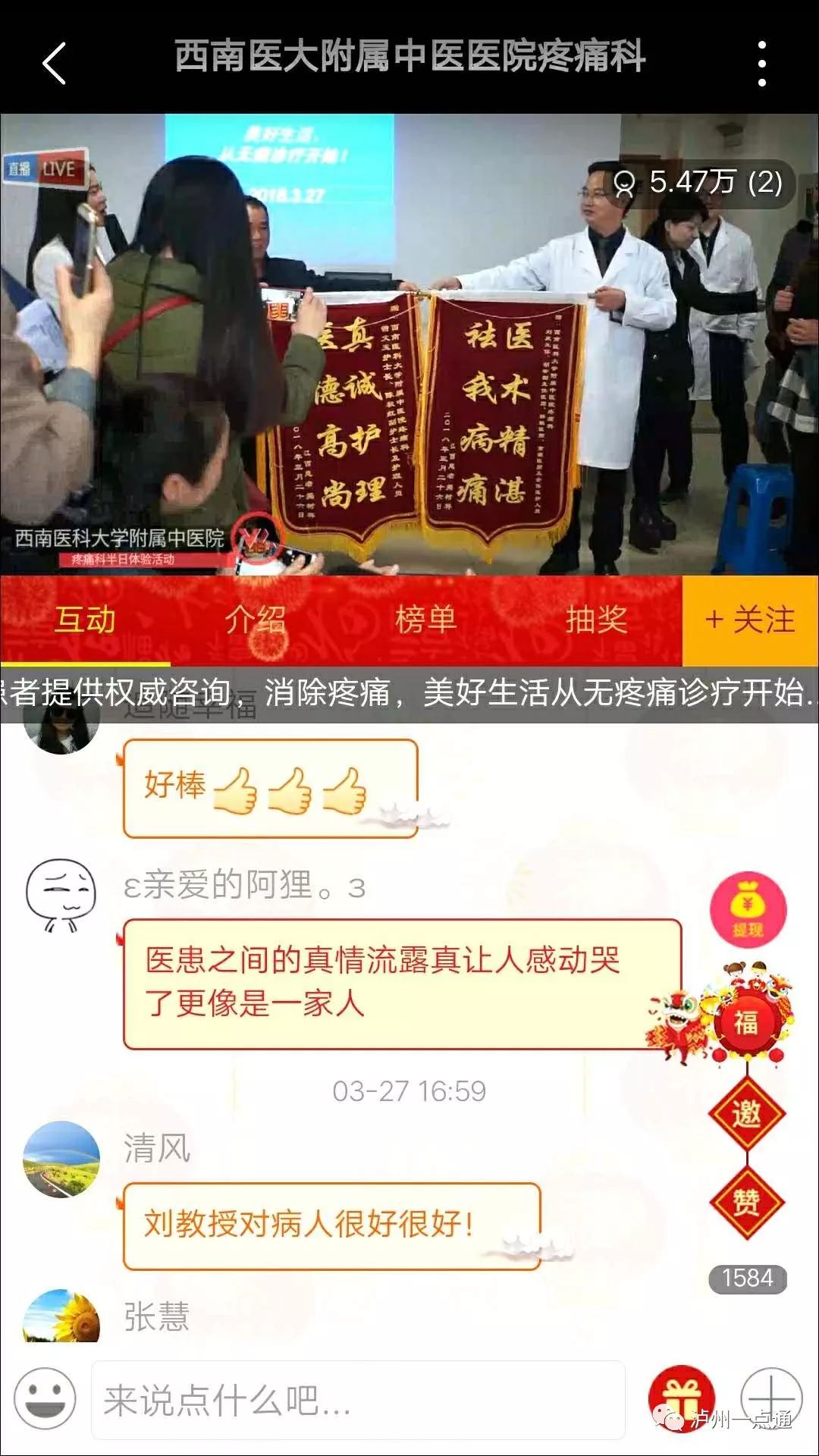The height and width of the screenshot is (1456, 819).
Task: Tap the 福 lantern button
Action: click(746, 1022)
